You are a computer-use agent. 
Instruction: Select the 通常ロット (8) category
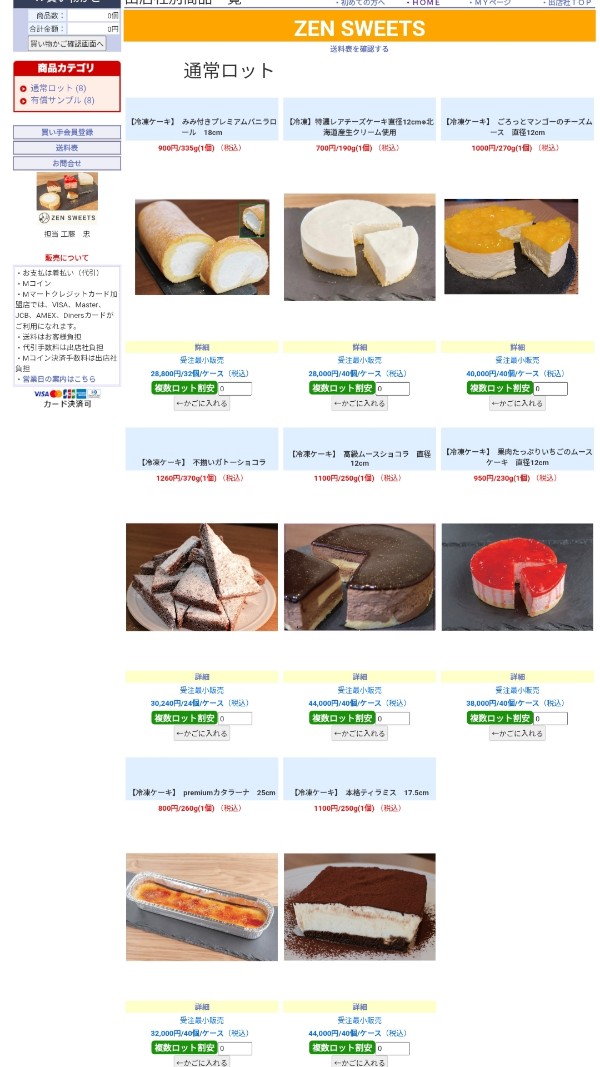coord(57,88)
